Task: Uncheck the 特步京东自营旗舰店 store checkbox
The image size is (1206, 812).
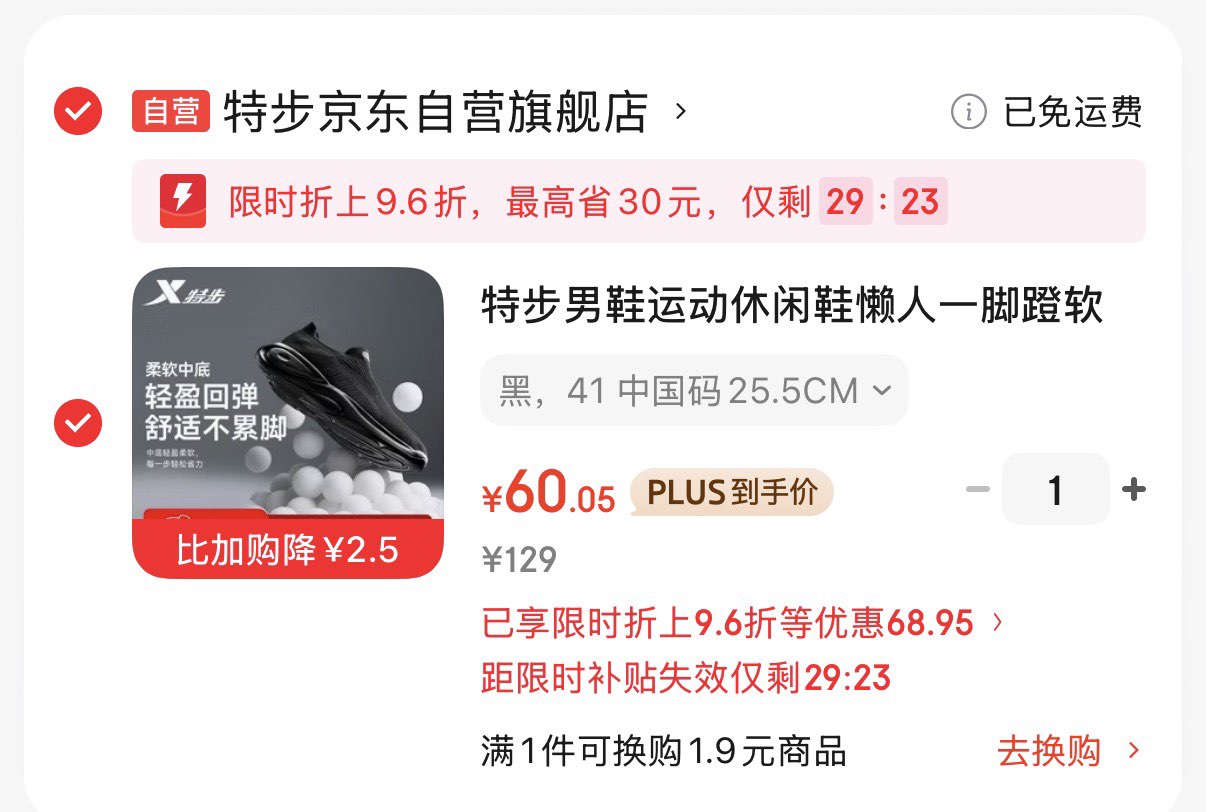Action: pyautogui.click(x=77, y=111)
